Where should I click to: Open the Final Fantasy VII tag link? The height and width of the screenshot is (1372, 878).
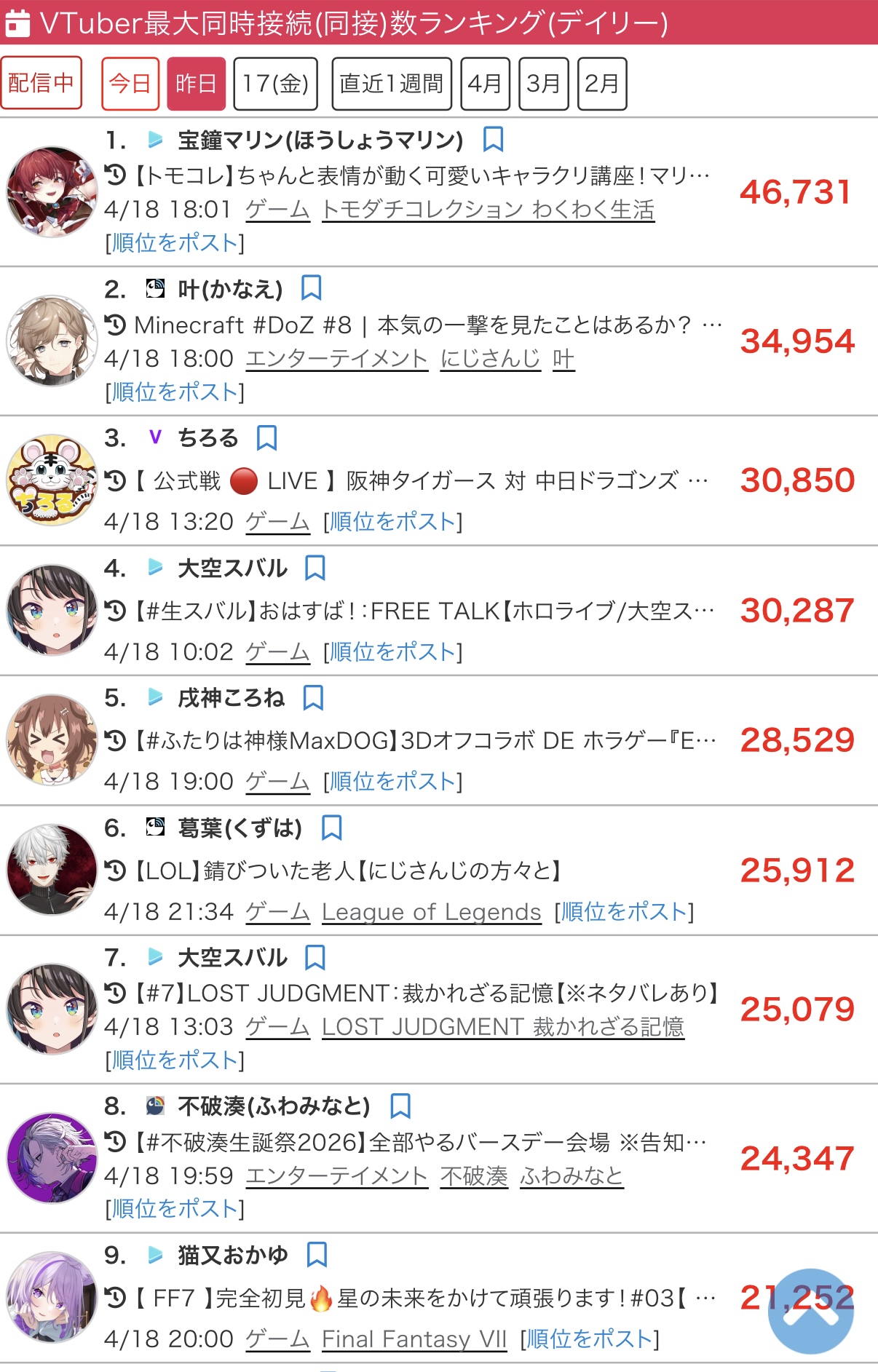pos(414,1339)
